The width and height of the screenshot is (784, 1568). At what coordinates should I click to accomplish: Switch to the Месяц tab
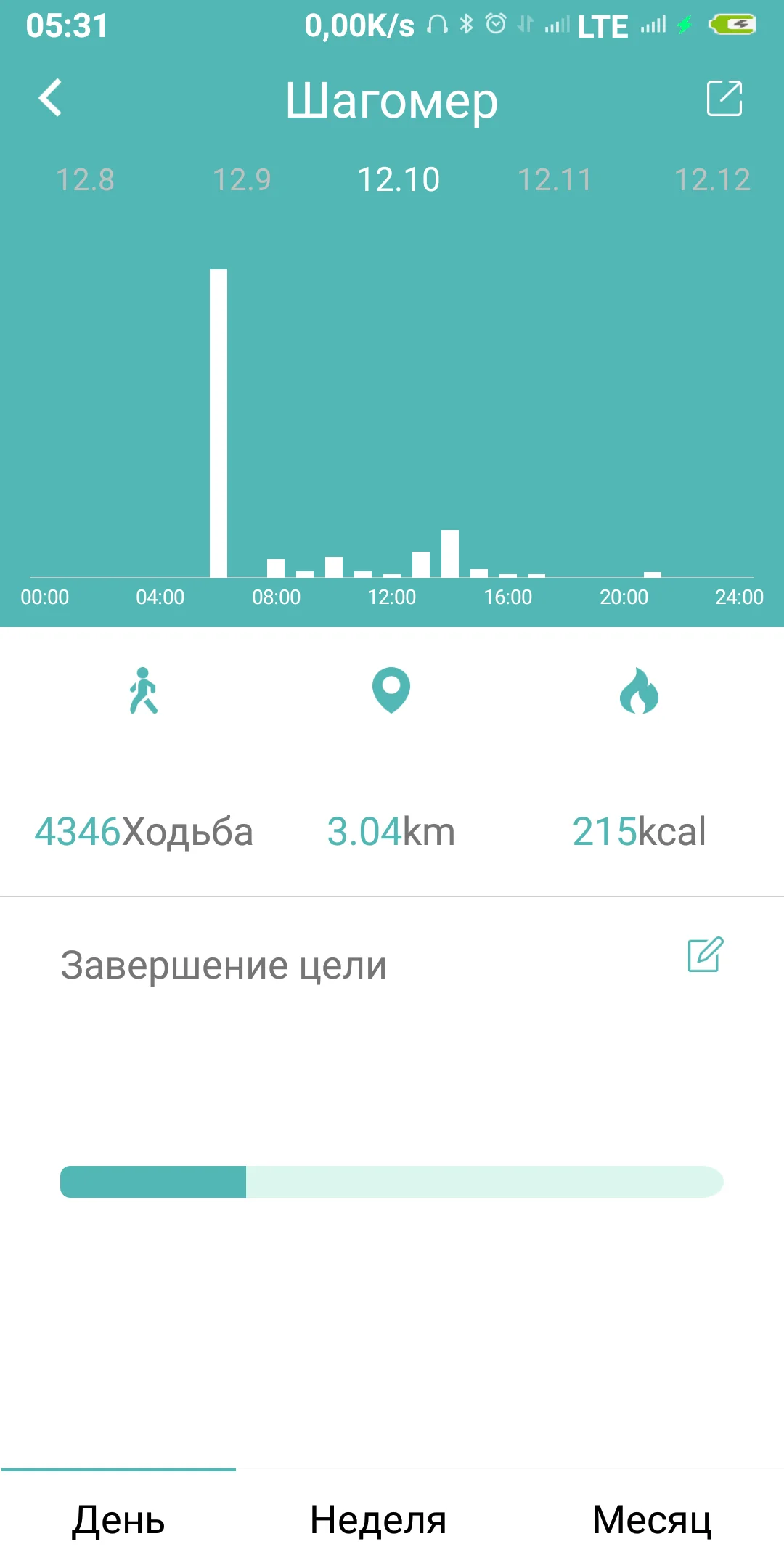tap(652, 1519)
